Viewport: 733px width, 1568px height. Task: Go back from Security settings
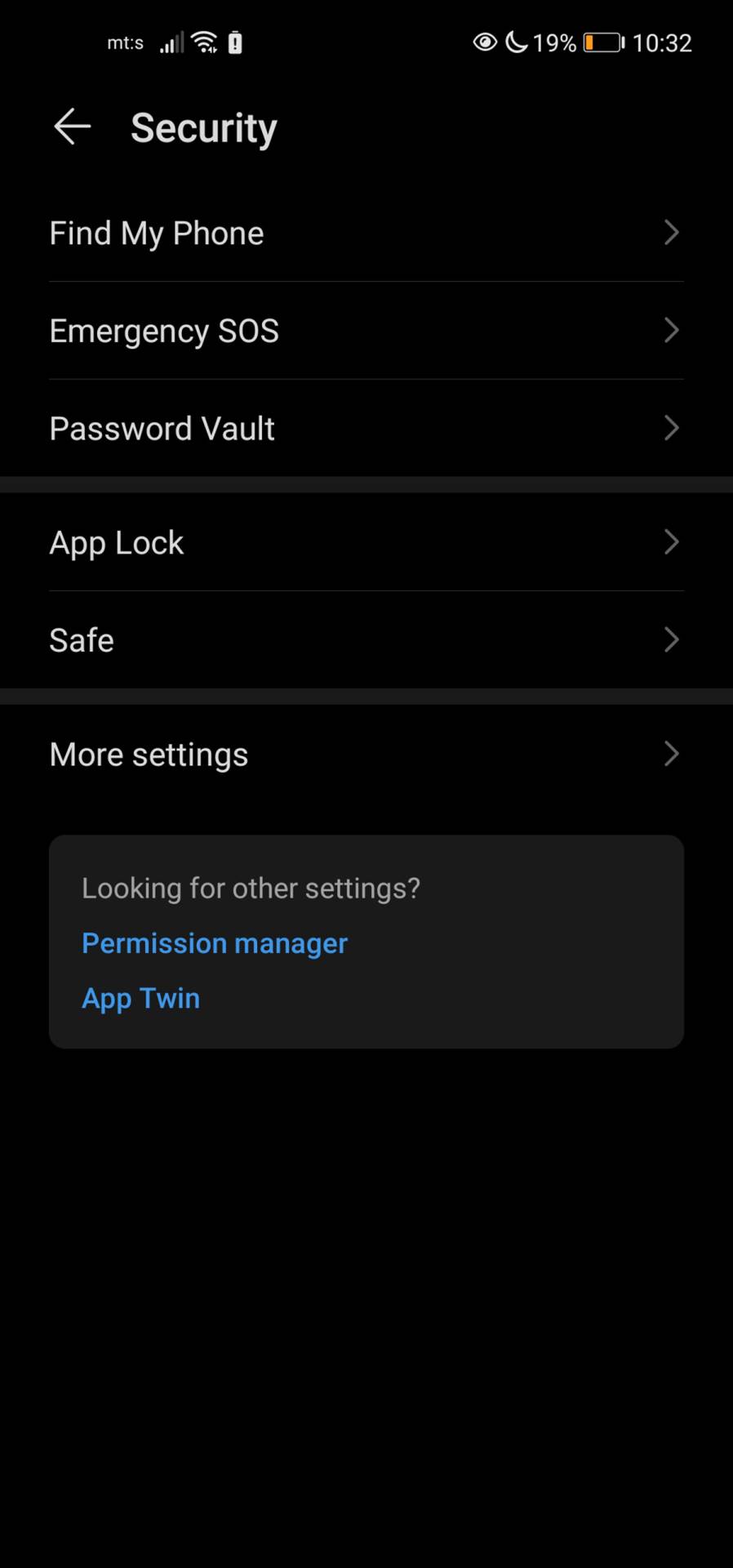coord(72,127)
